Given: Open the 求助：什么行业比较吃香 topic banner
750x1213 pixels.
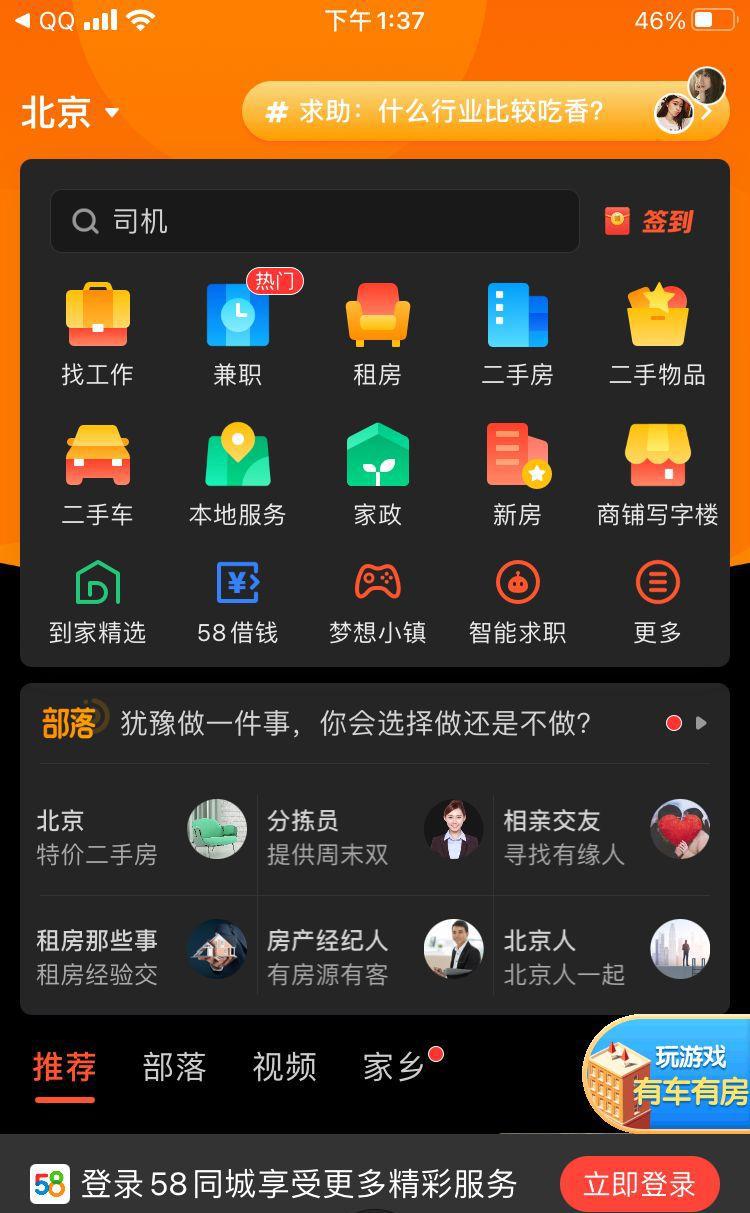Looking at the screenshot, I should click(x=485, y=111).
